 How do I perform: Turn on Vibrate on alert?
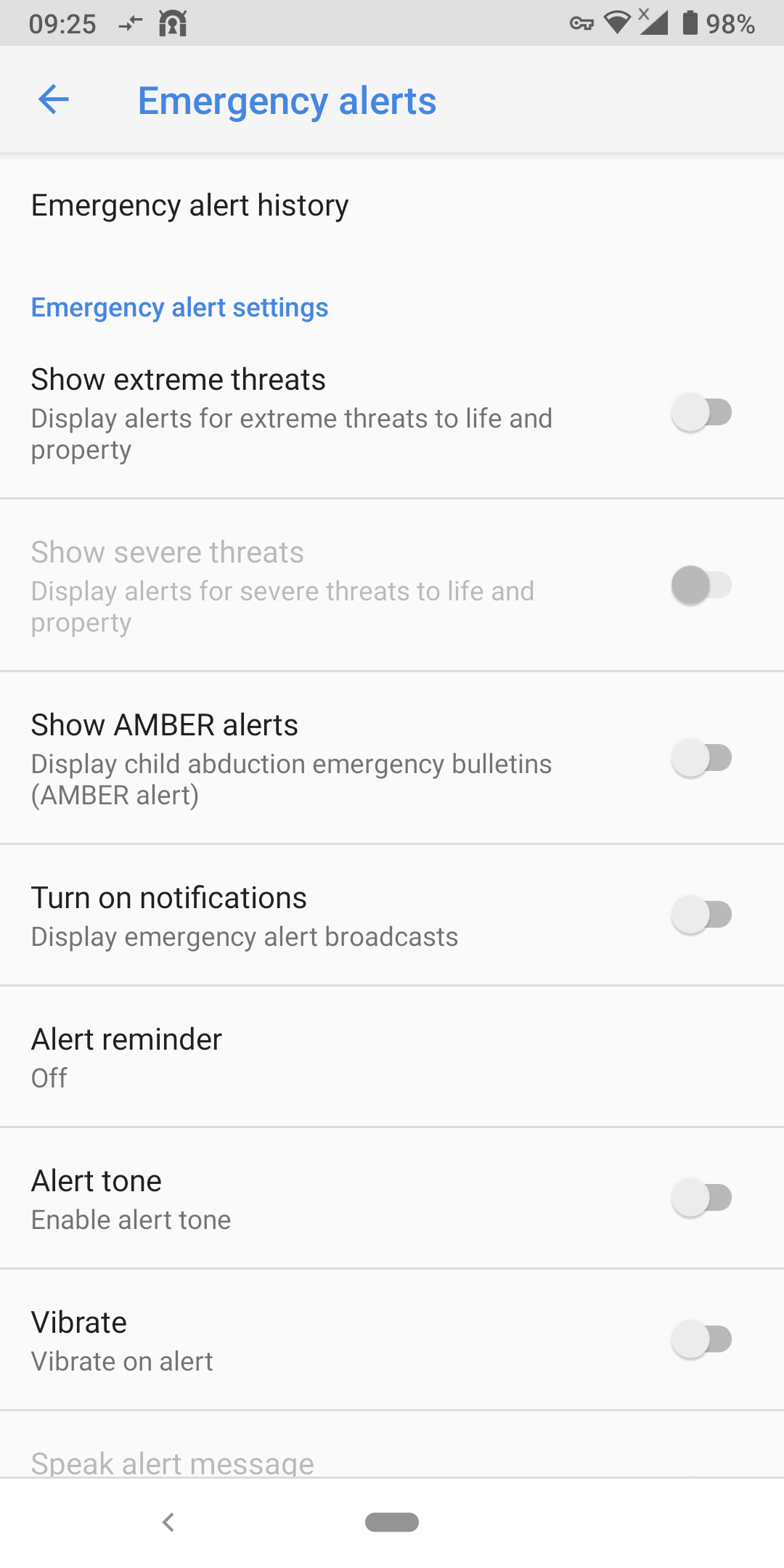pyautogui.click(x=701, y=1339)
